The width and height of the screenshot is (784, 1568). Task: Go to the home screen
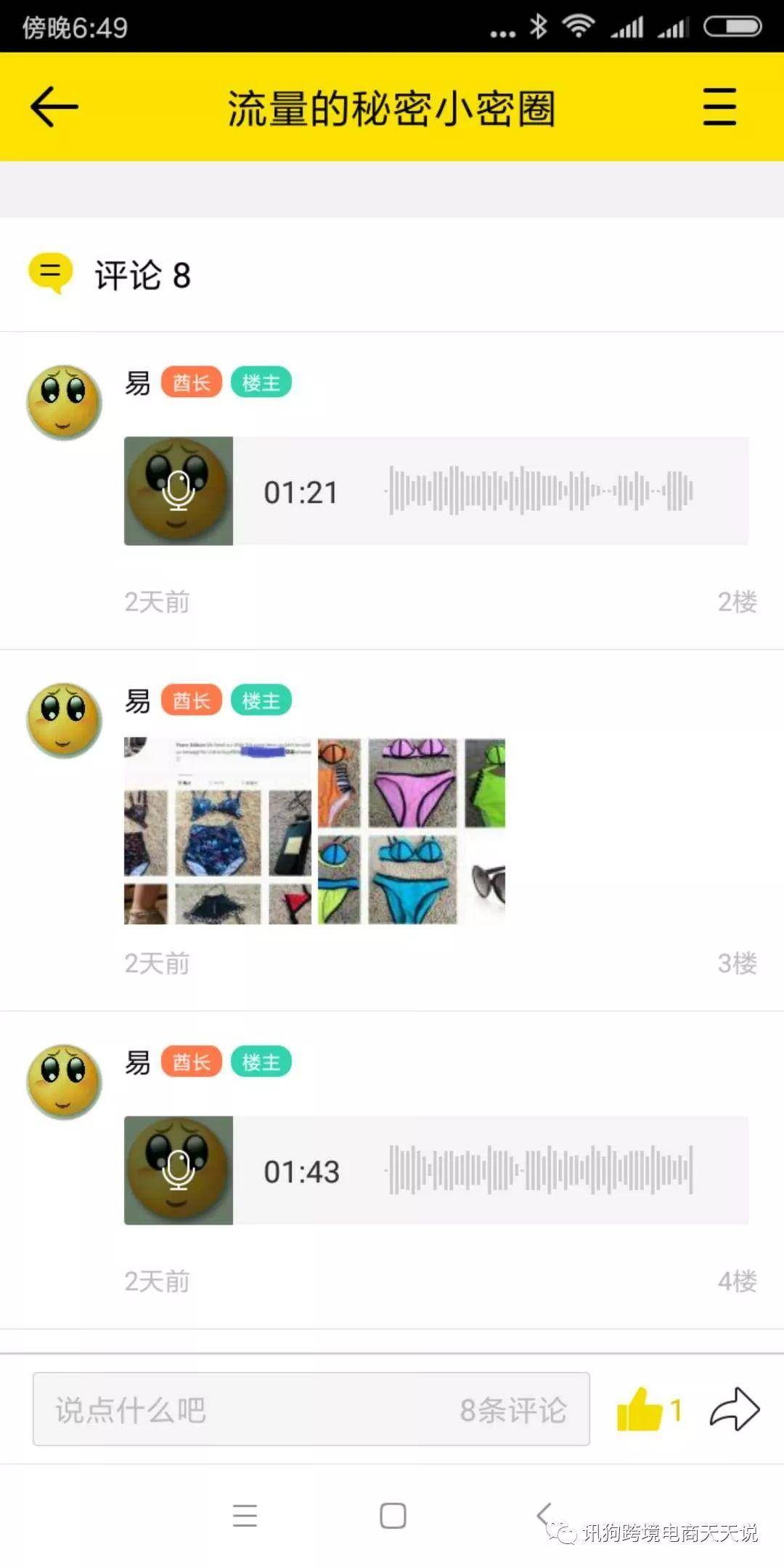[x=393, y=1515]
